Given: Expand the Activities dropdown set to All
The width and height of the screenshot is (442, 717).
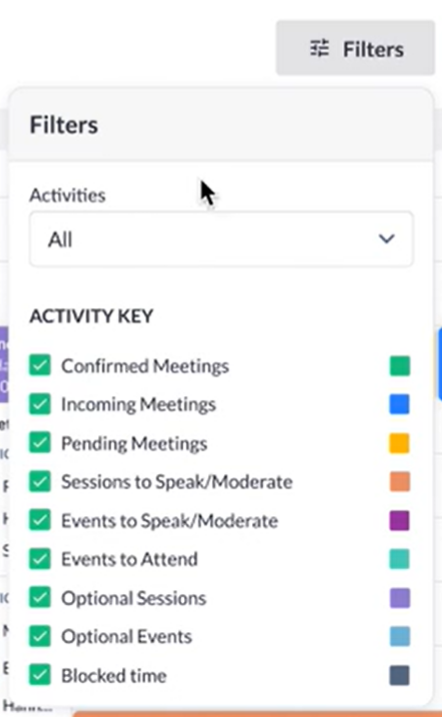Looking at the screenshot, I should tap(221, 239).
